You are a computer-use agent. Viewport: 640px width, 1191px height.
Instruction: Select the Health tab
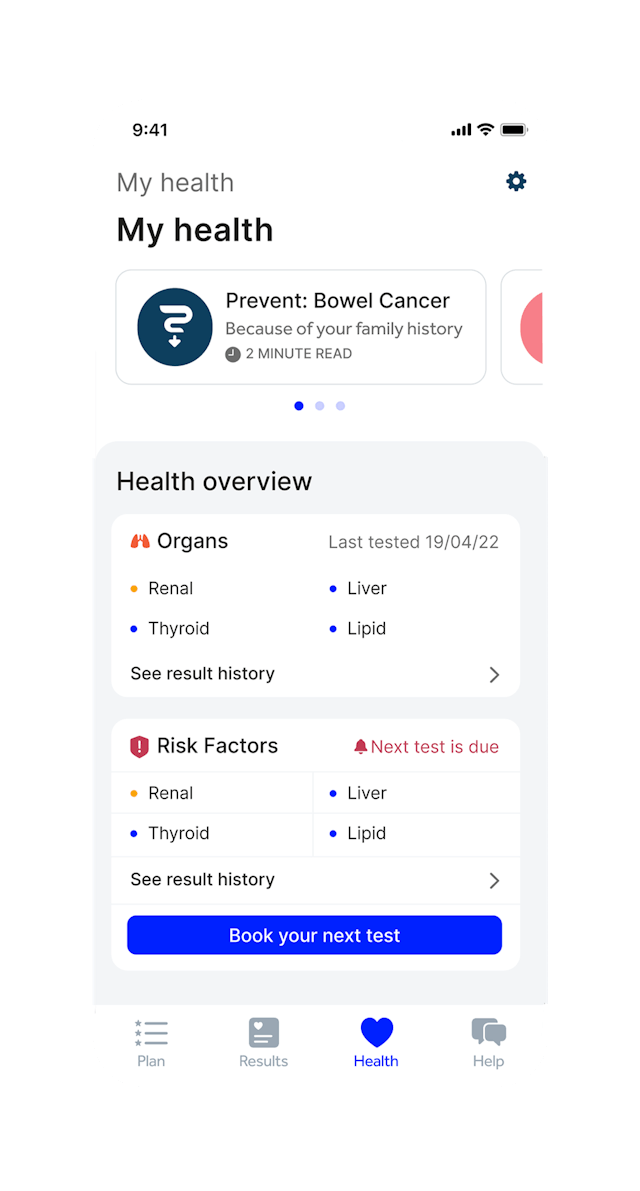(376, 1043)
